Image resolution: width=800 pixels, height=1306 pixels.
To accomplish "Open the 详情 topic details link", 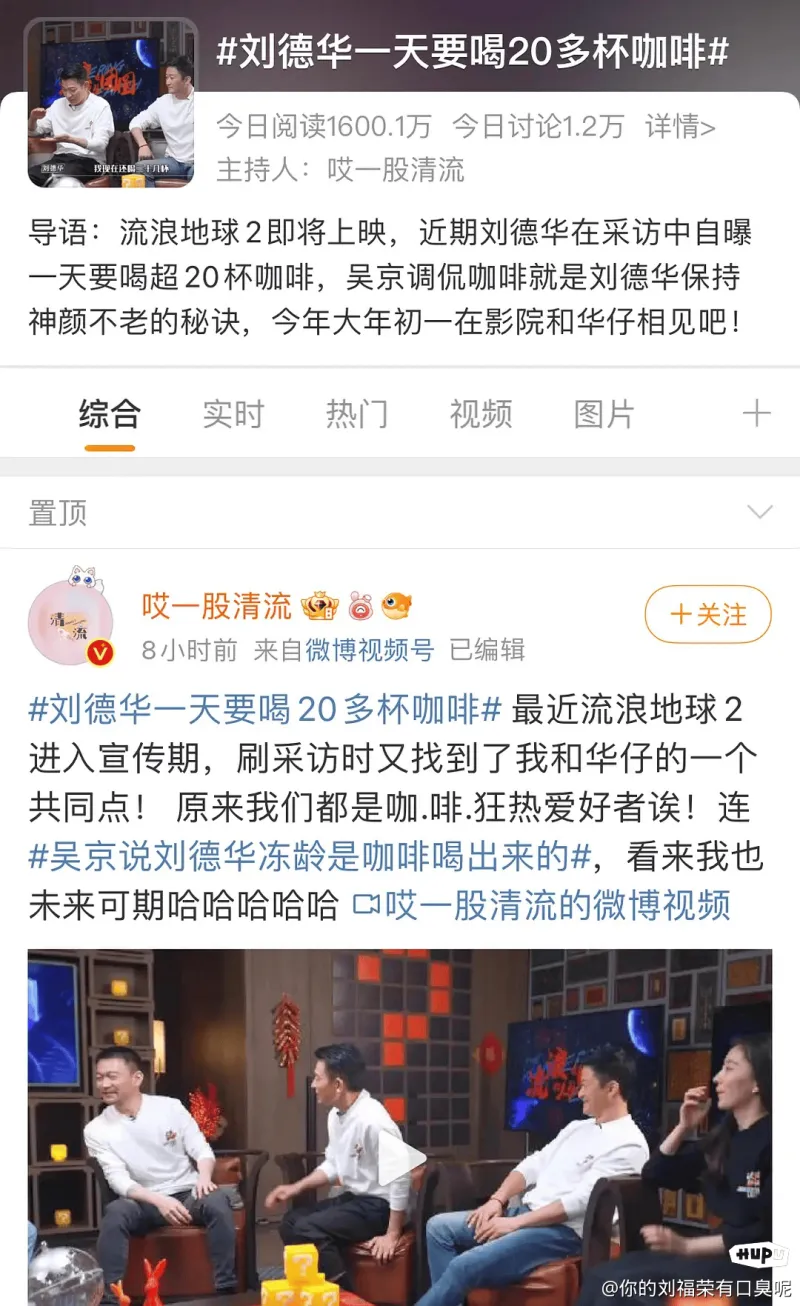I will pos(680,127).
